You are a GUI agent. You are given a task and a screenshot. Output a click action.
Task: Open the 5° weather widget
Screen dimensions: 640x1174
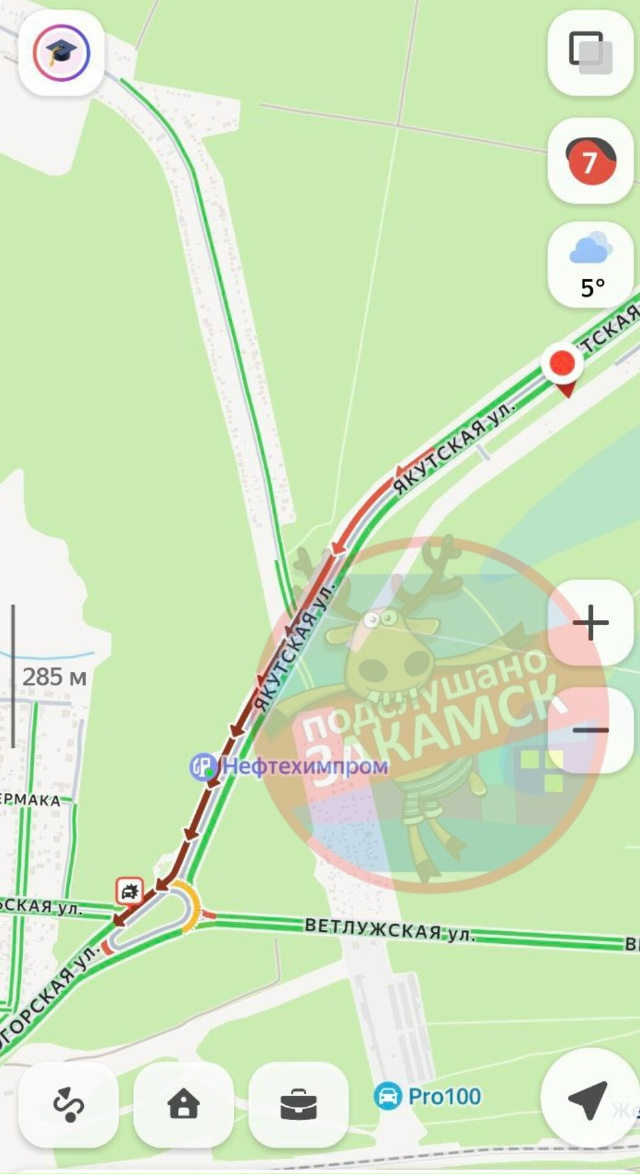tap(590, 265)
